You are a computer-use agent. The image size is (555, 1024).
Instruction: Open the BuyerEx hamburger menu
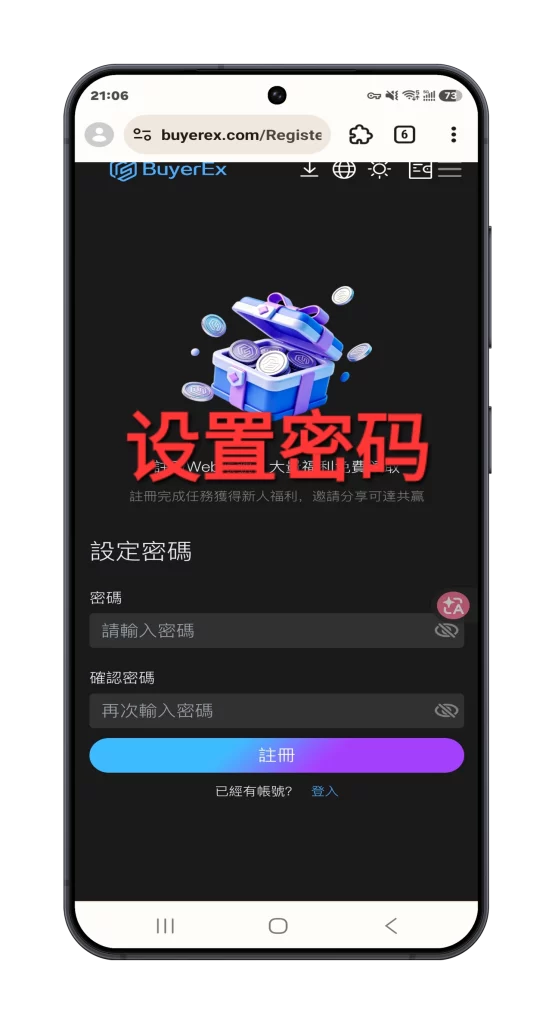(450, 170)
